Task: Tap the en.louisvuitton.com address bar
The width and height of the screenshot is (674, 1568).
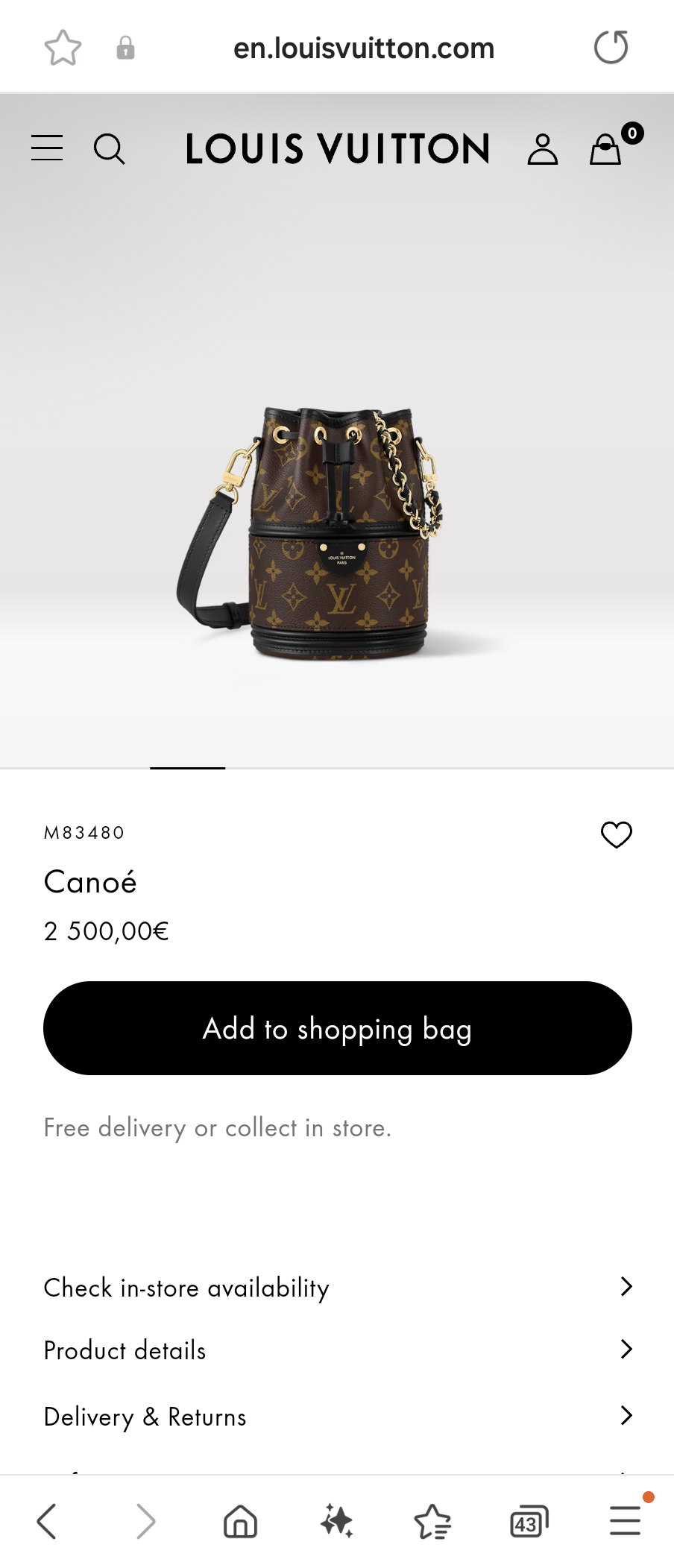Action: 365,47
